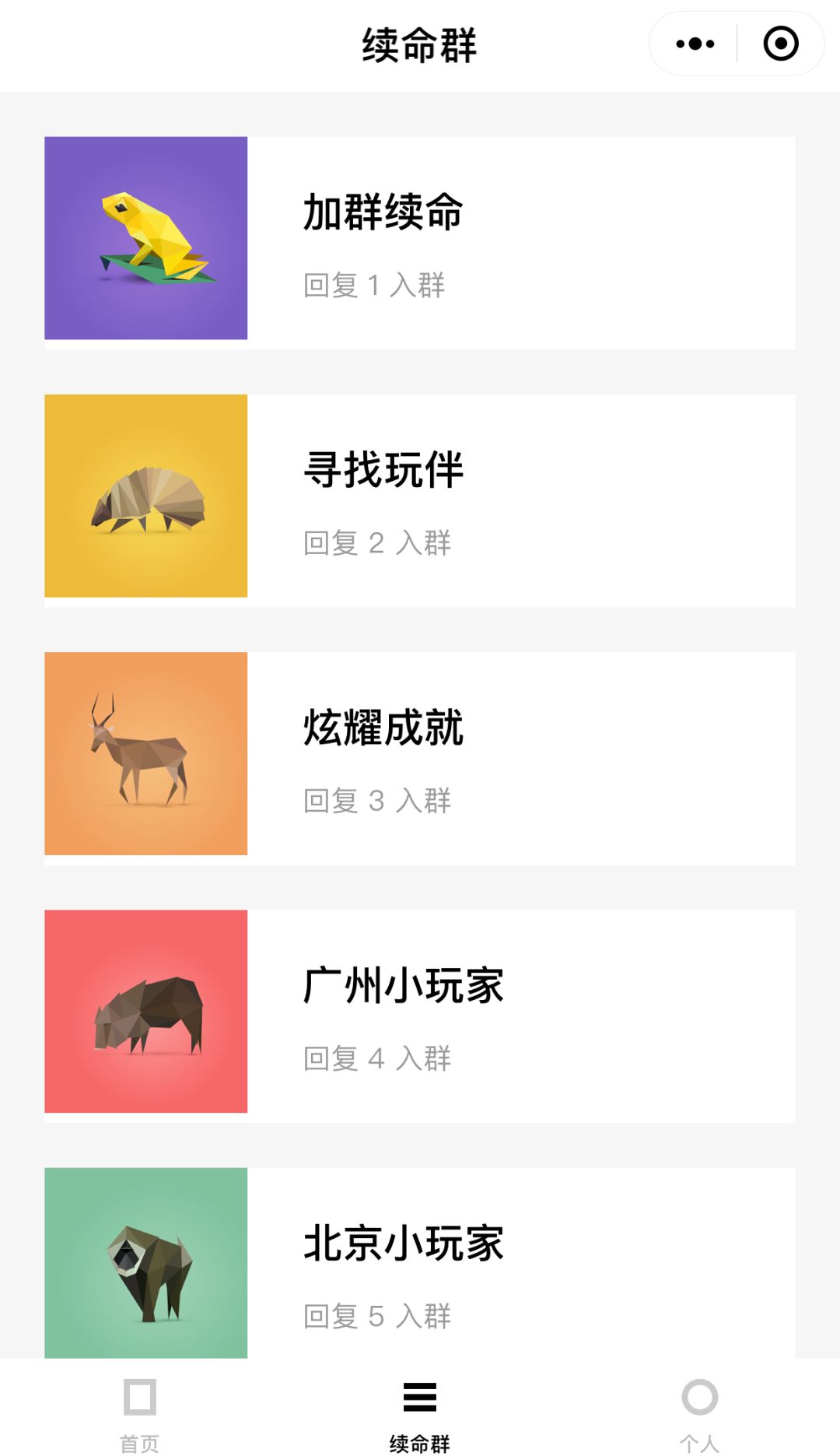The height and width of the screenshot is (1456, 840).
Task: Open the mini program more options menu
Action: coord(695,44)
